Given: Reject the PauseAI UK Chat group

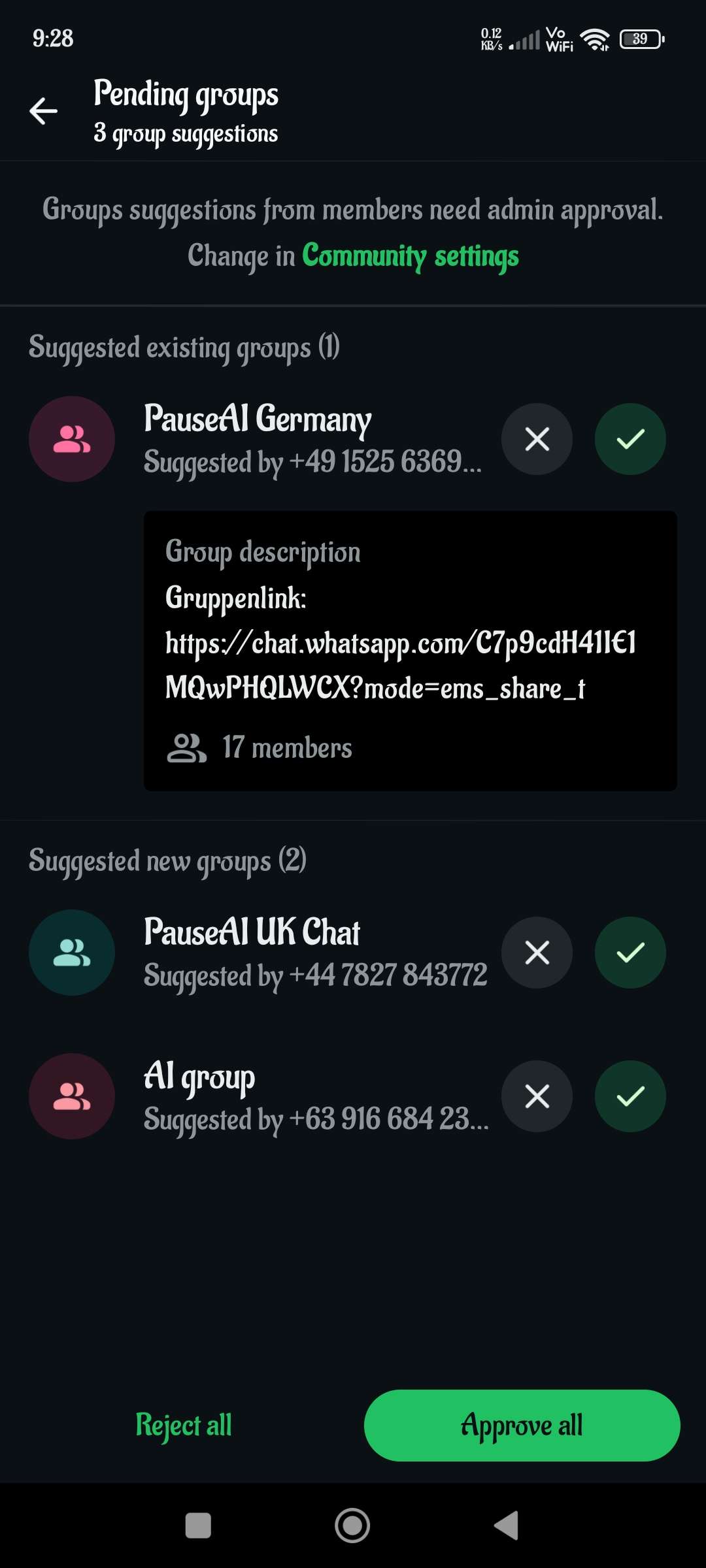Looking at the screenshot, I should point(536,953).
